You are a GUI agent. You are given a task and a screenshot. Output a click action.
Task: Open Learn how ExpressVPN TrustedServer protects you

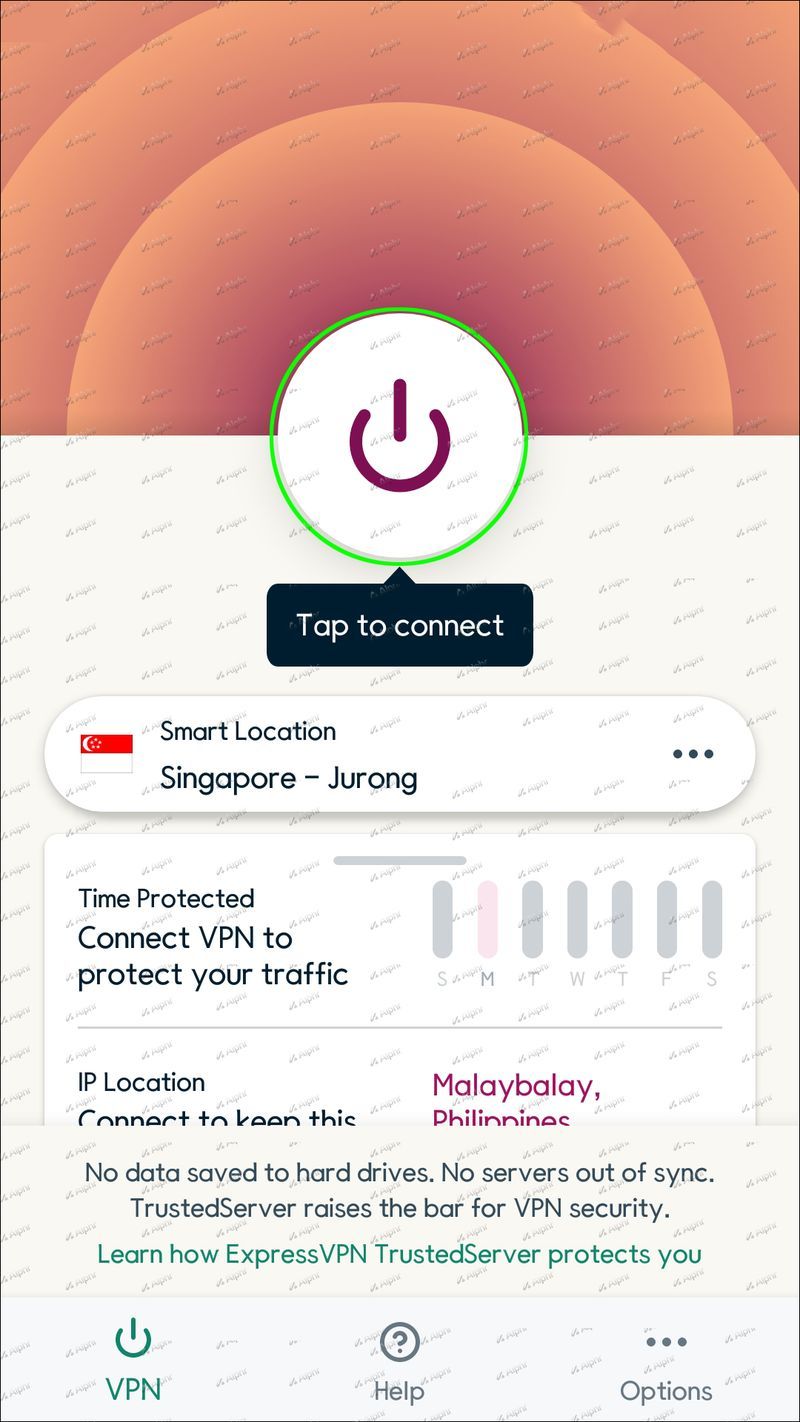399,1253
